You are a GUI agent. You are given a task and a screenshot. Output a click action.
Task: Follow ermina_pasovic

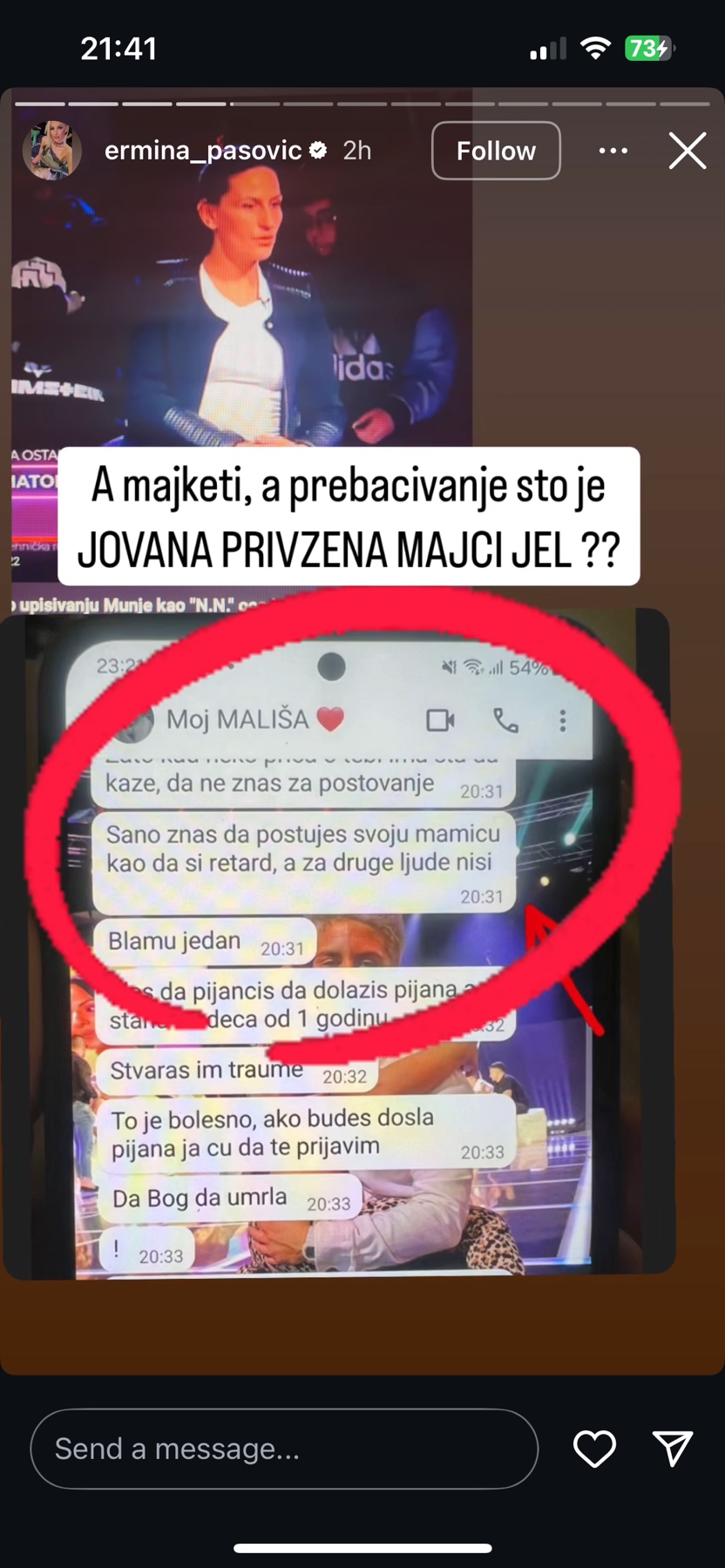click(x=496, y=151)
